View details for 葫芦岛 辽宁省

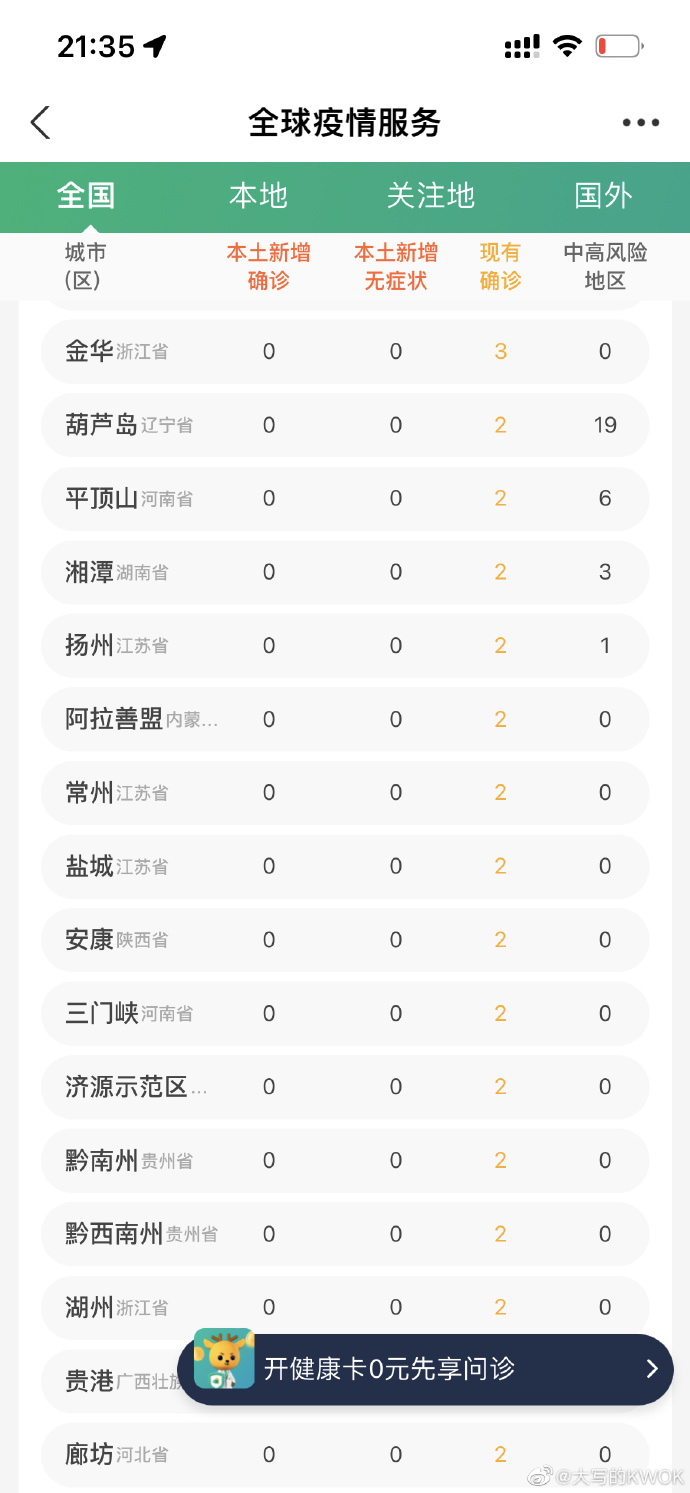pos(345,425)
